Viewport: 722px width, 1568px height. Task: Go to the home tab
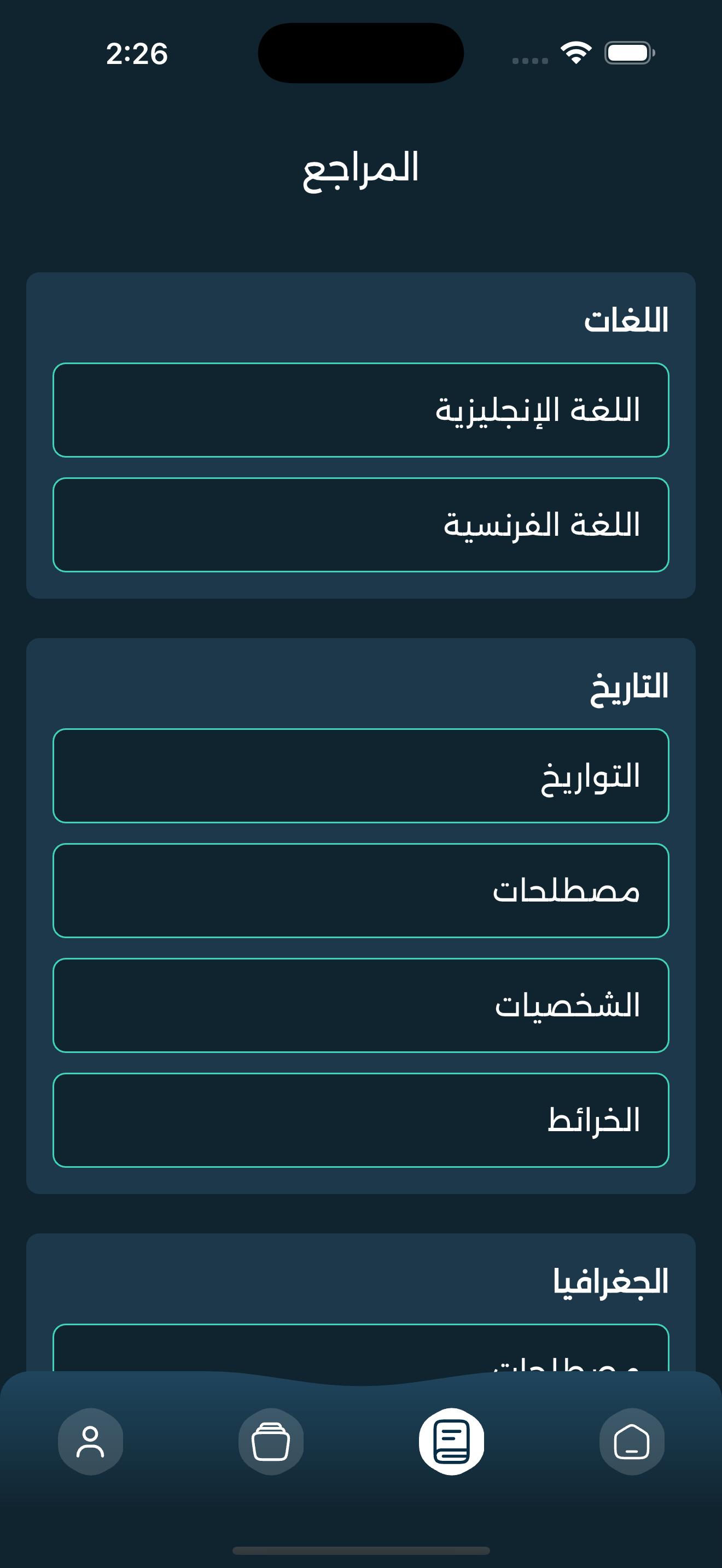(x=631, y=1441)
